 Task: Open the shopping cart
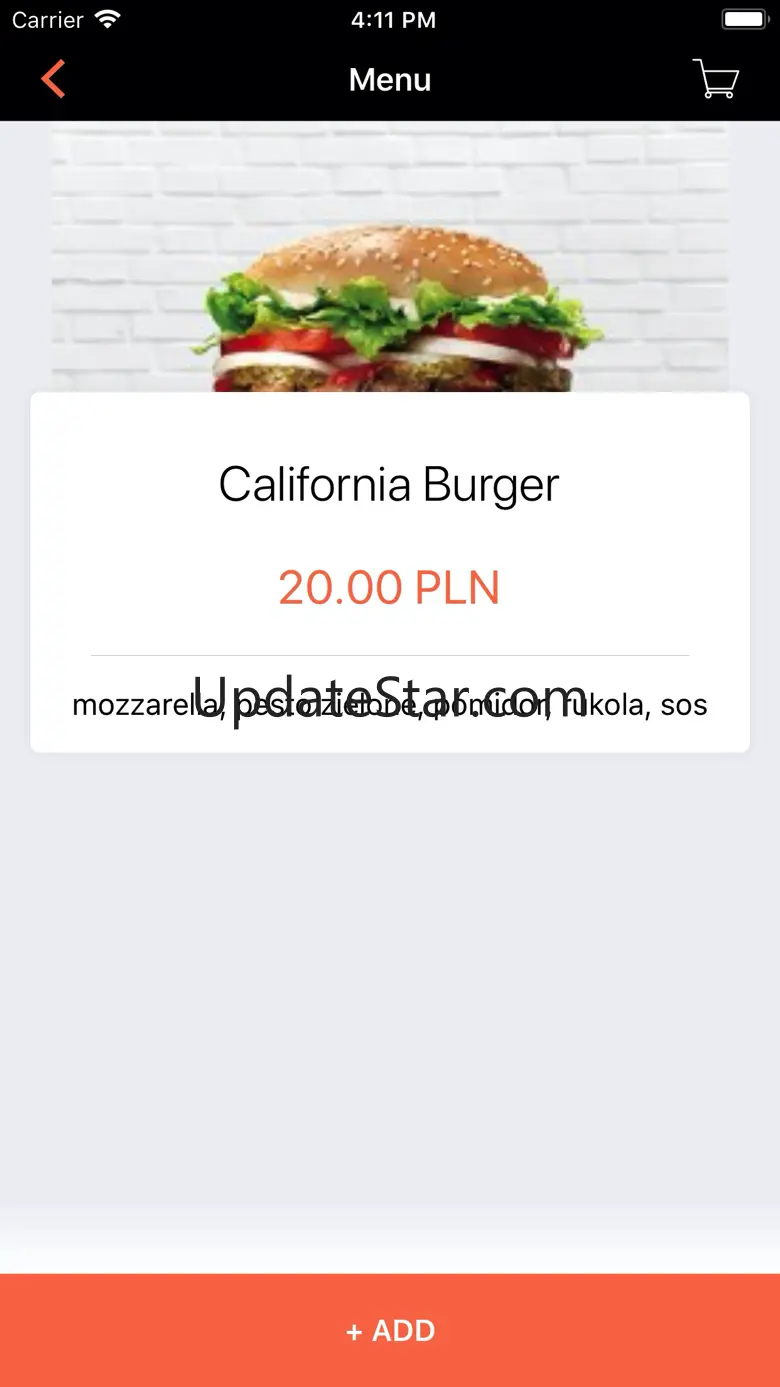[716, 79]
